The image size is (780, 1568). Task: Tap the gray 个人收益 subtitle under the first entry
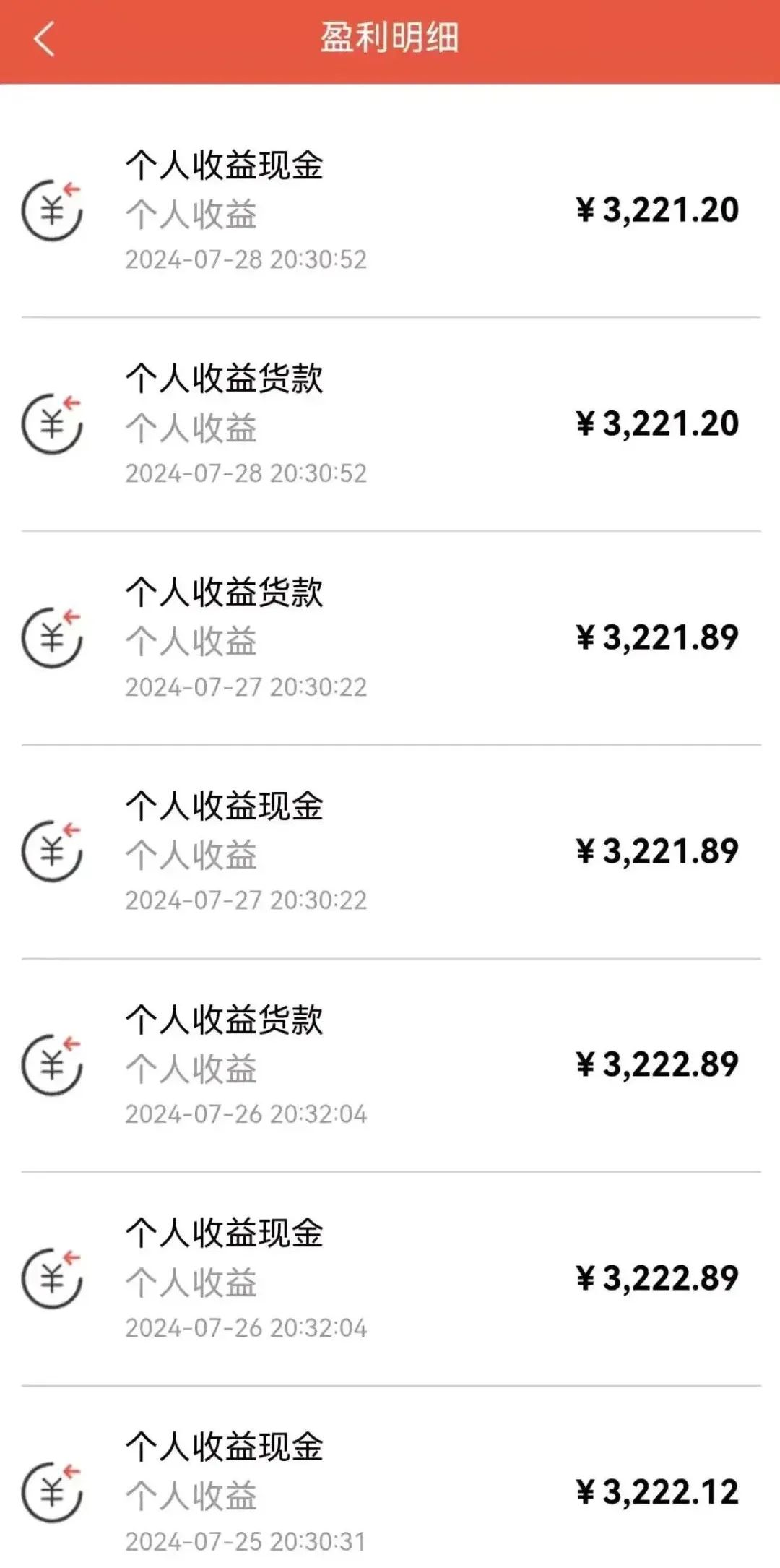click(x=193, y=213)
